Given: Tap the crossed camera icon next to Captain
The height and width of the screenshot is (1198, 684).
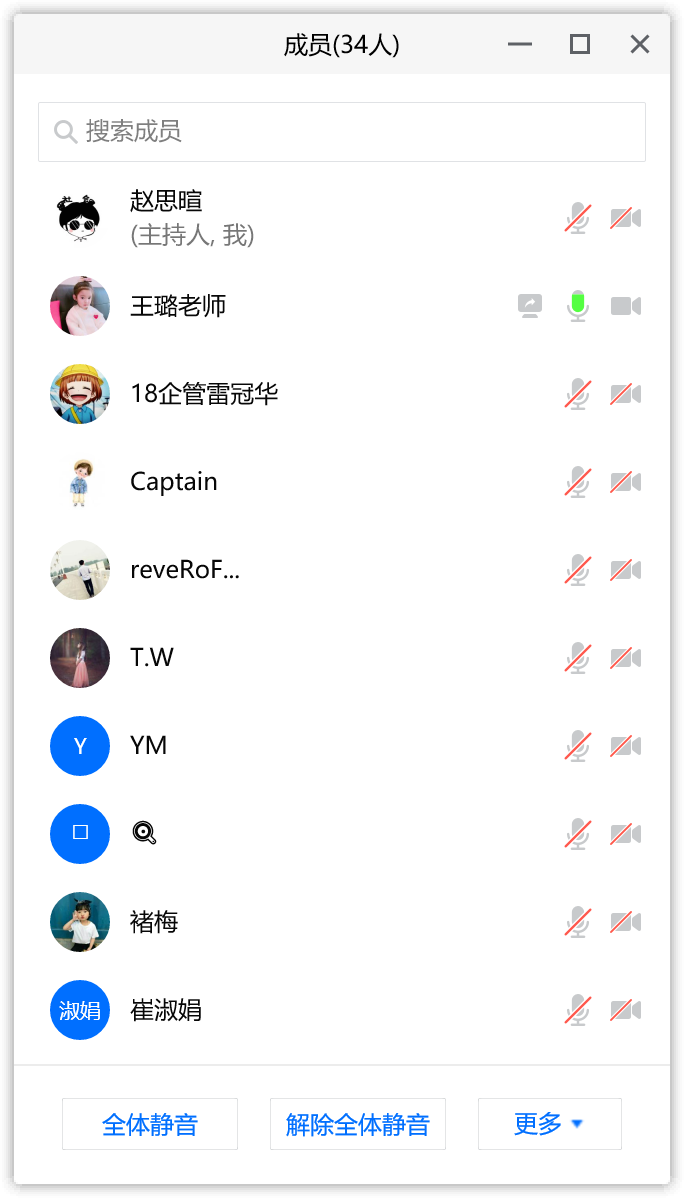Looking at the screenshot, I should click(x=626, y=482).
